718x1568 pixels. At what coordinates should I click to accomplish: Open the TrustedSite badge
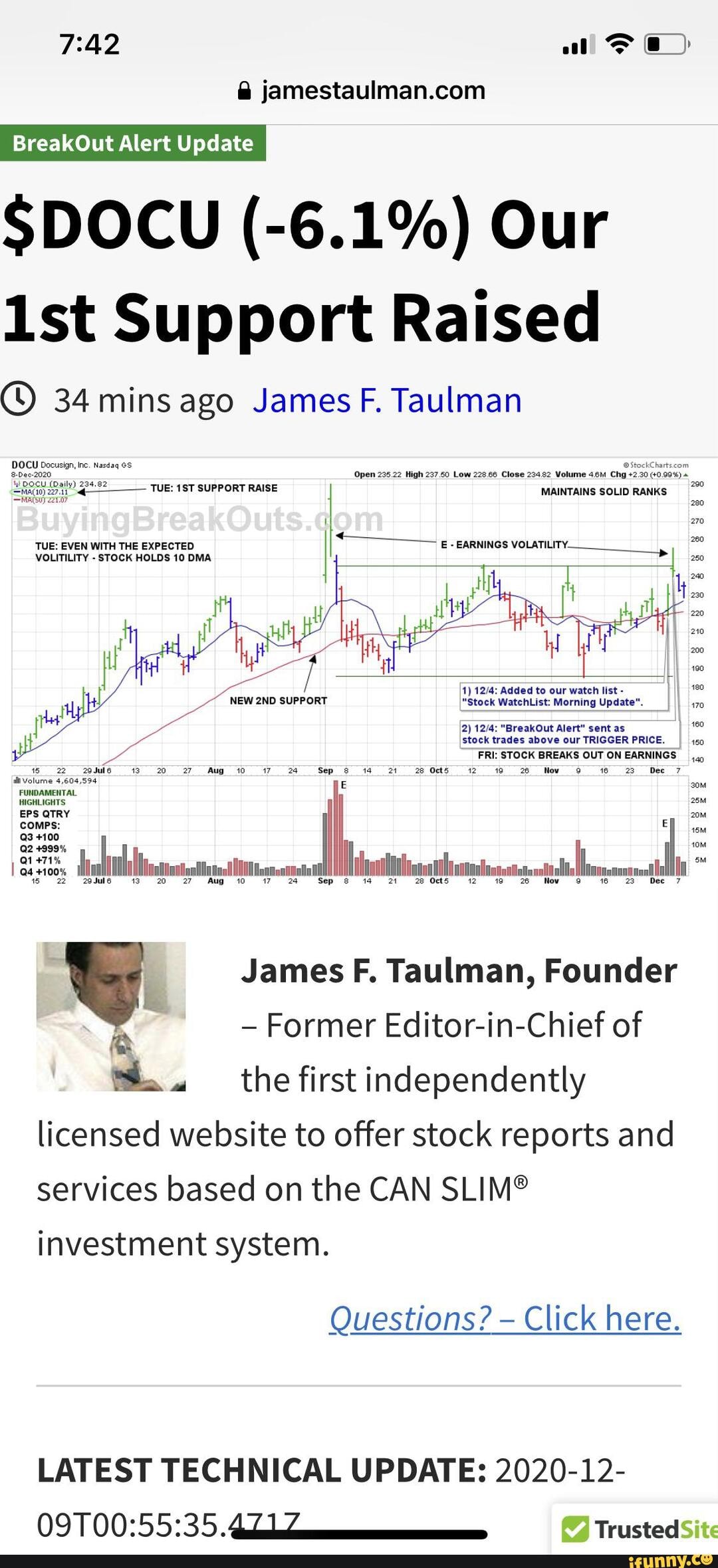pyautogui.click(x=637, y=1529)
